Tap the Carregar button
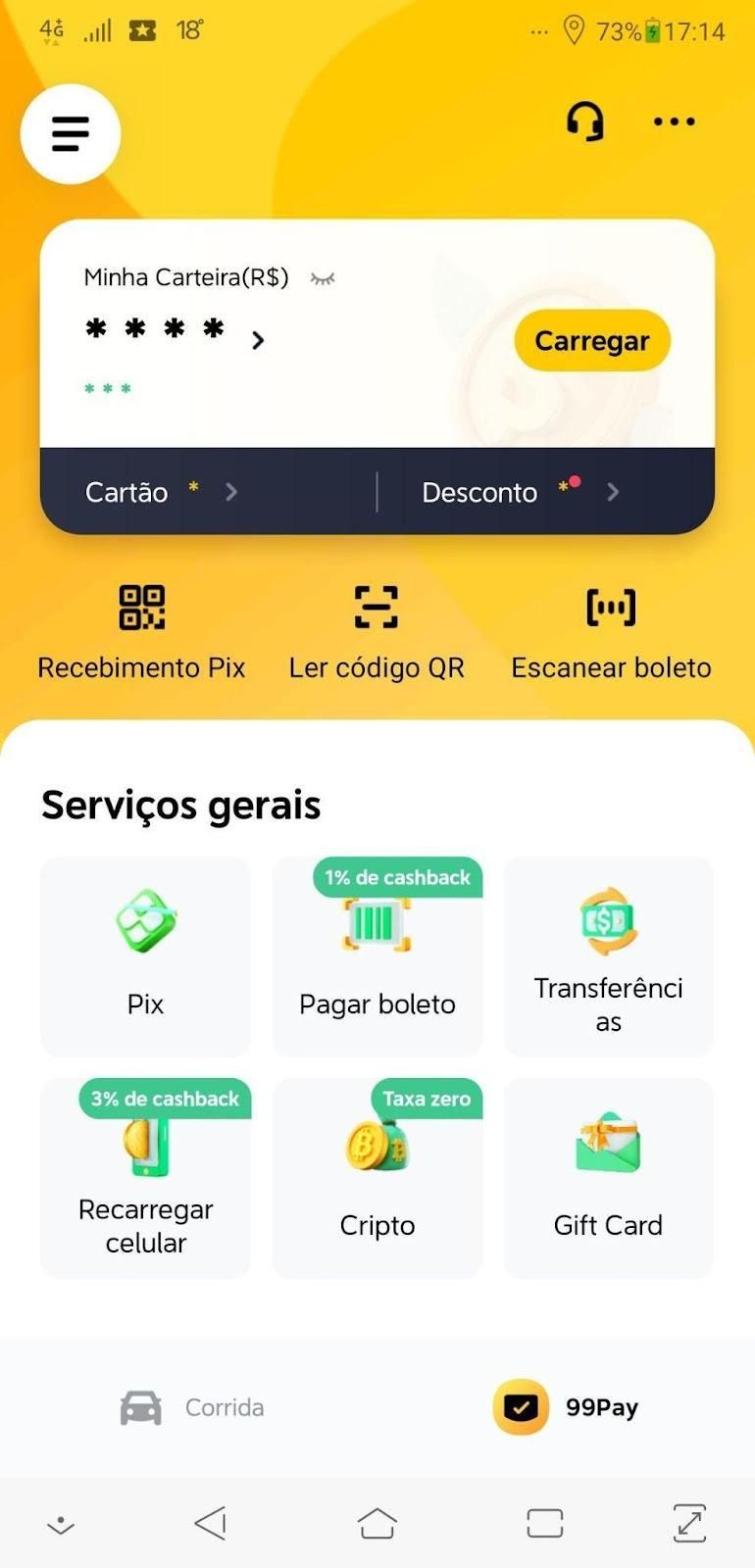The height and width of the screenshot is (1568, 755). click(591, 341)
